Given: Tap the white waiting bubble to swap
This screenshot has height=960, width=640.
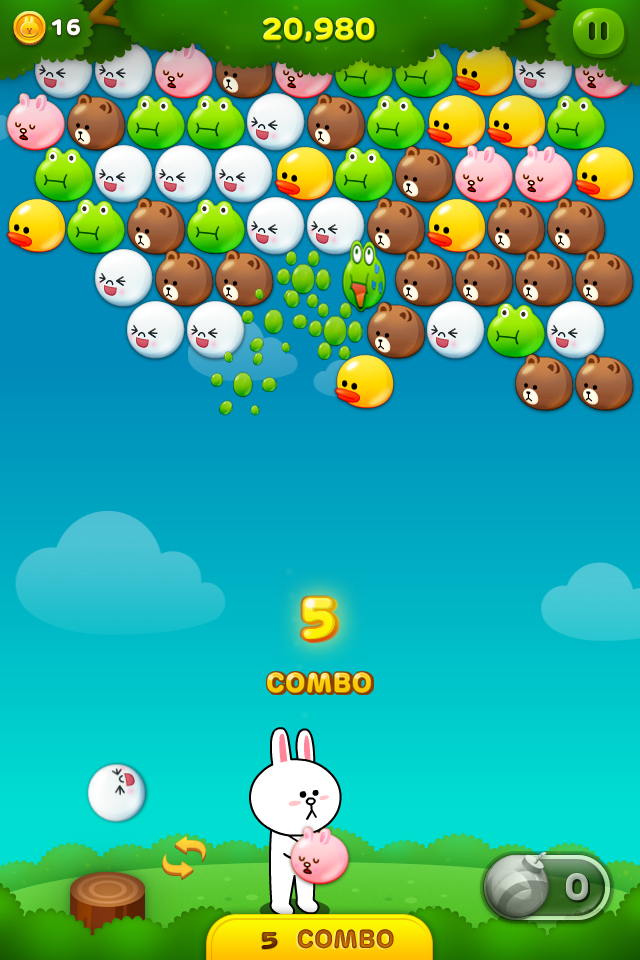Looking at the screenshot, I should tap(117, 792).
